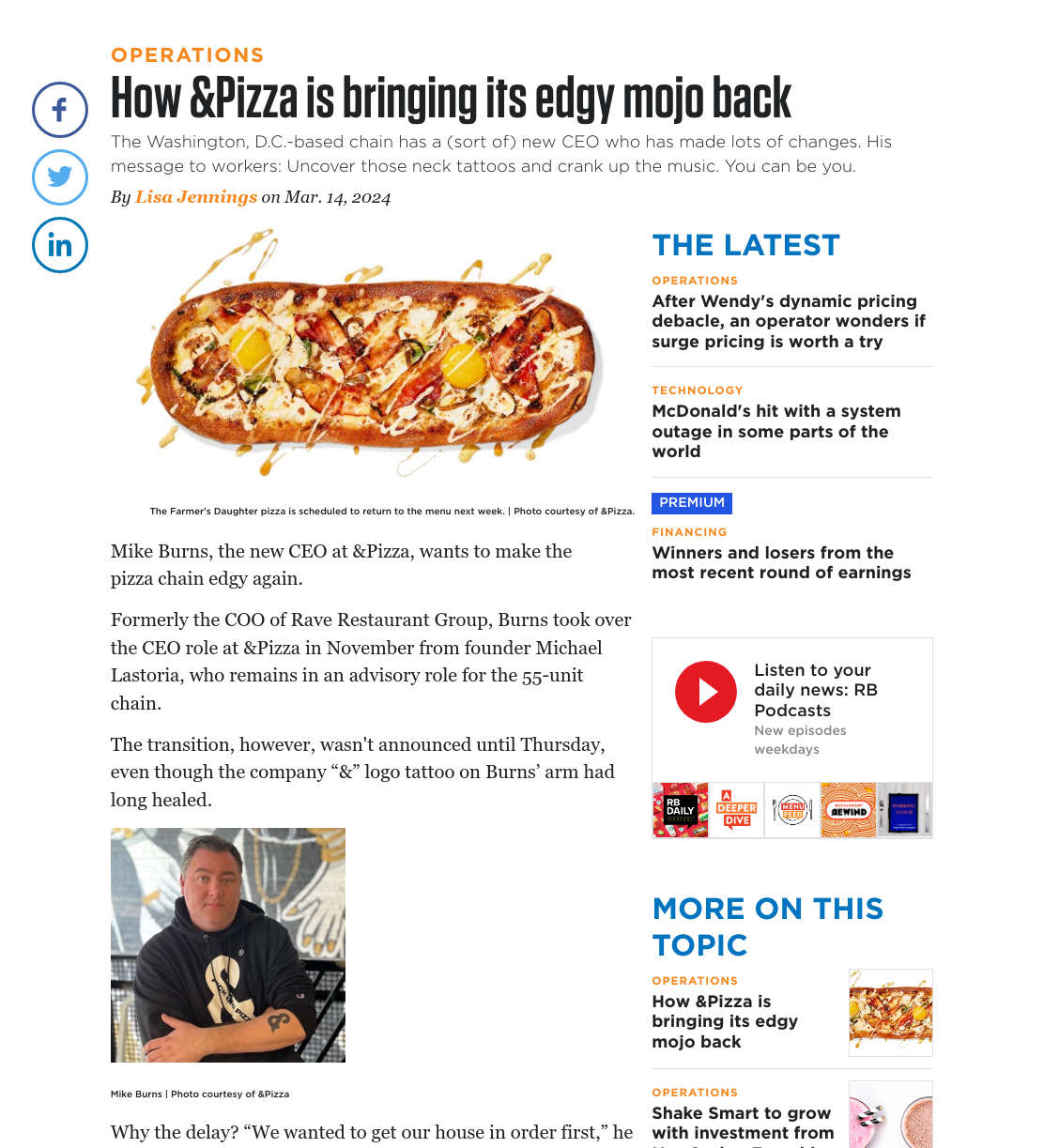Viewport: 1044px width, 1148px height.
Task: Open the pizza thumbnail under More On This Topic
Action: pos(891,1013)
